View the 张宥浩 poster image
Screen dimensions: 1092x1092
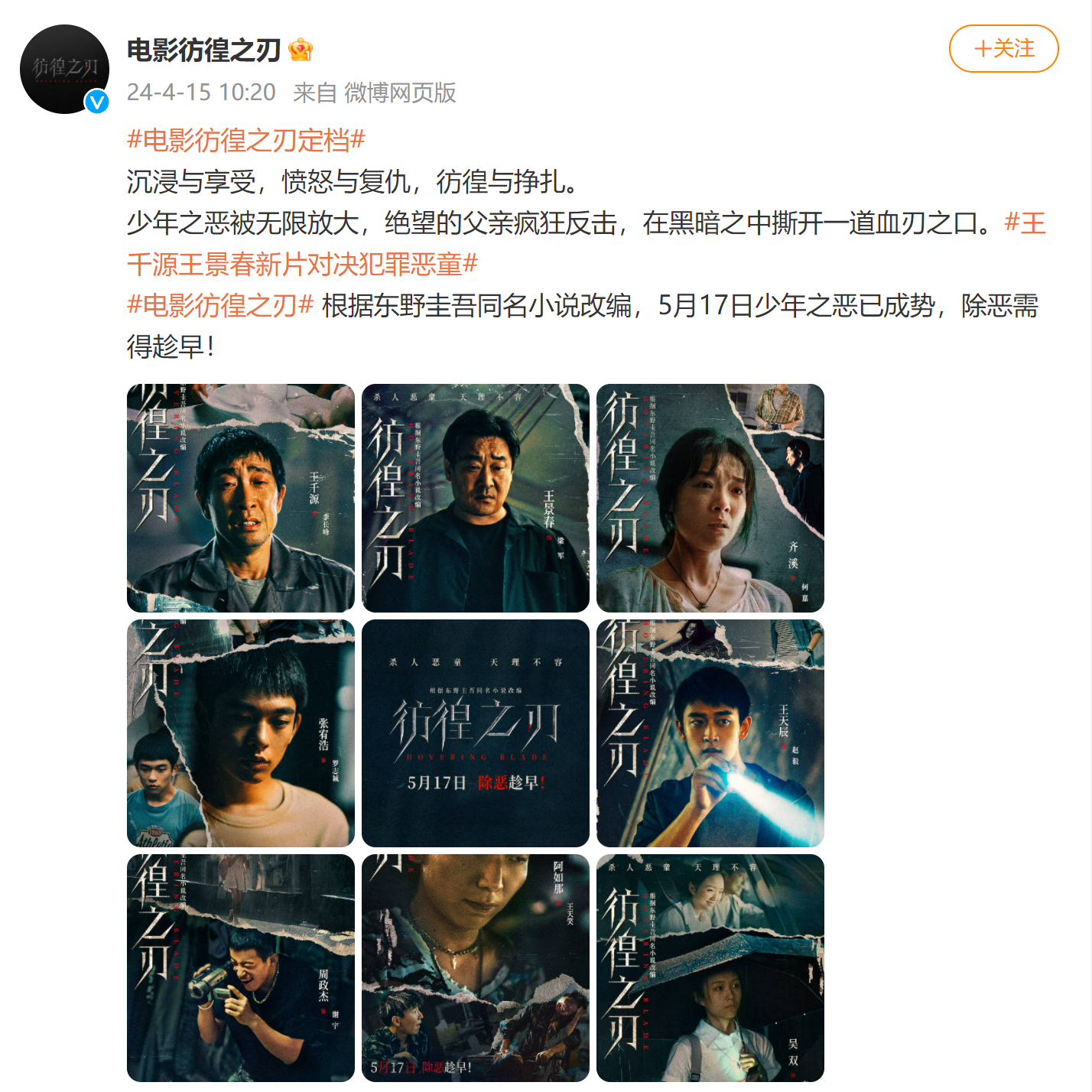click(241, 733)
